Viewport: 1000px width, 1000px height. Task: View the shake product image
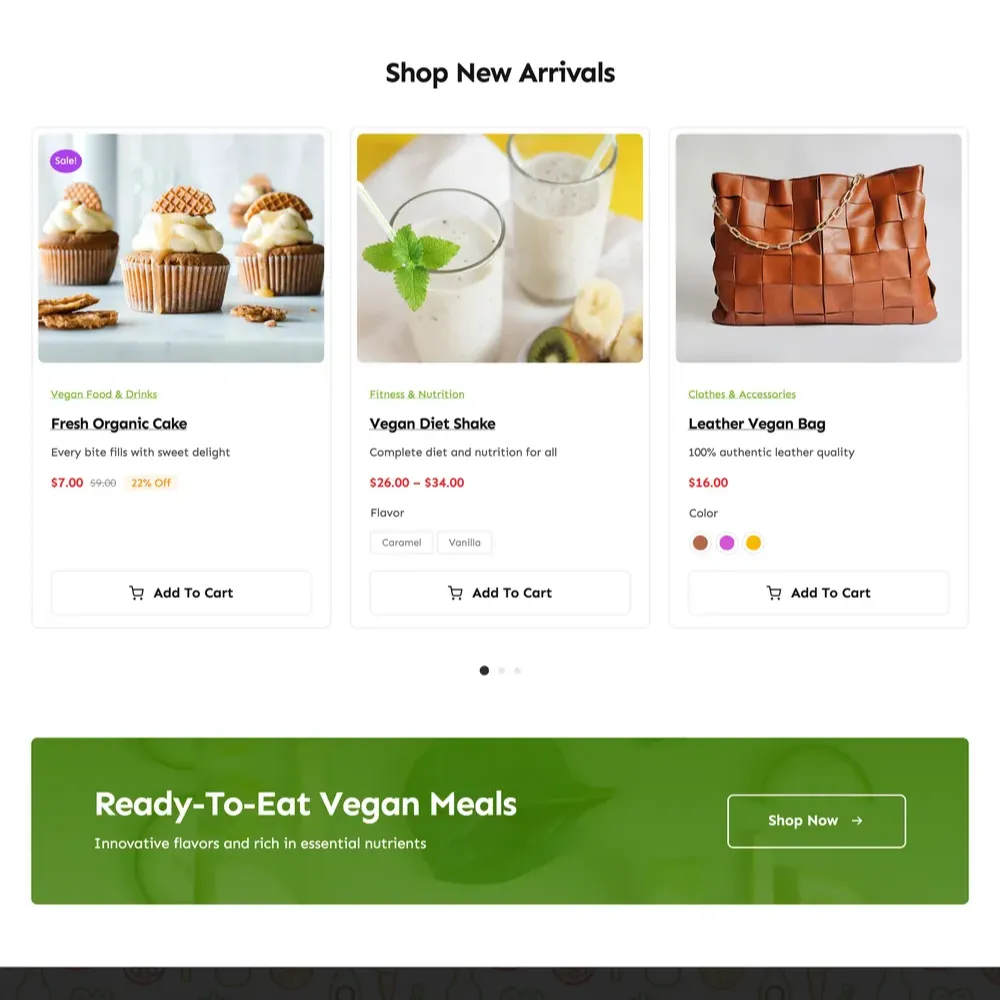click(x=500, y=248)
